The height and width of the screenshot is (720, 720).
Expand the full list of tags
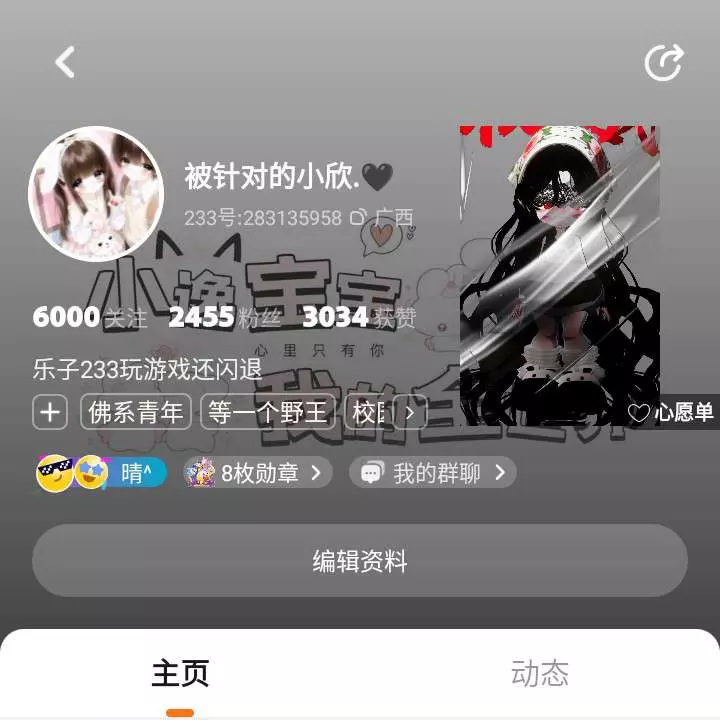pyautogui.click(x=410, y=412)
